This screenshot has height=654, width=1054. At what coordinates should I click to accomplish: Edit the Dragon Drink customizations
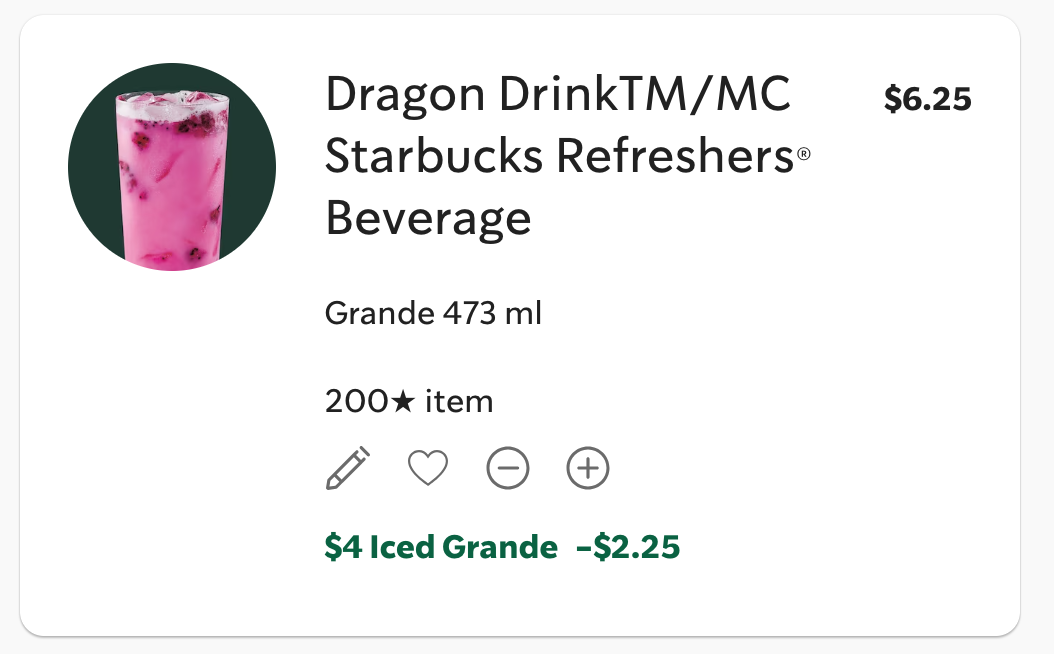(x=348, y=467)
